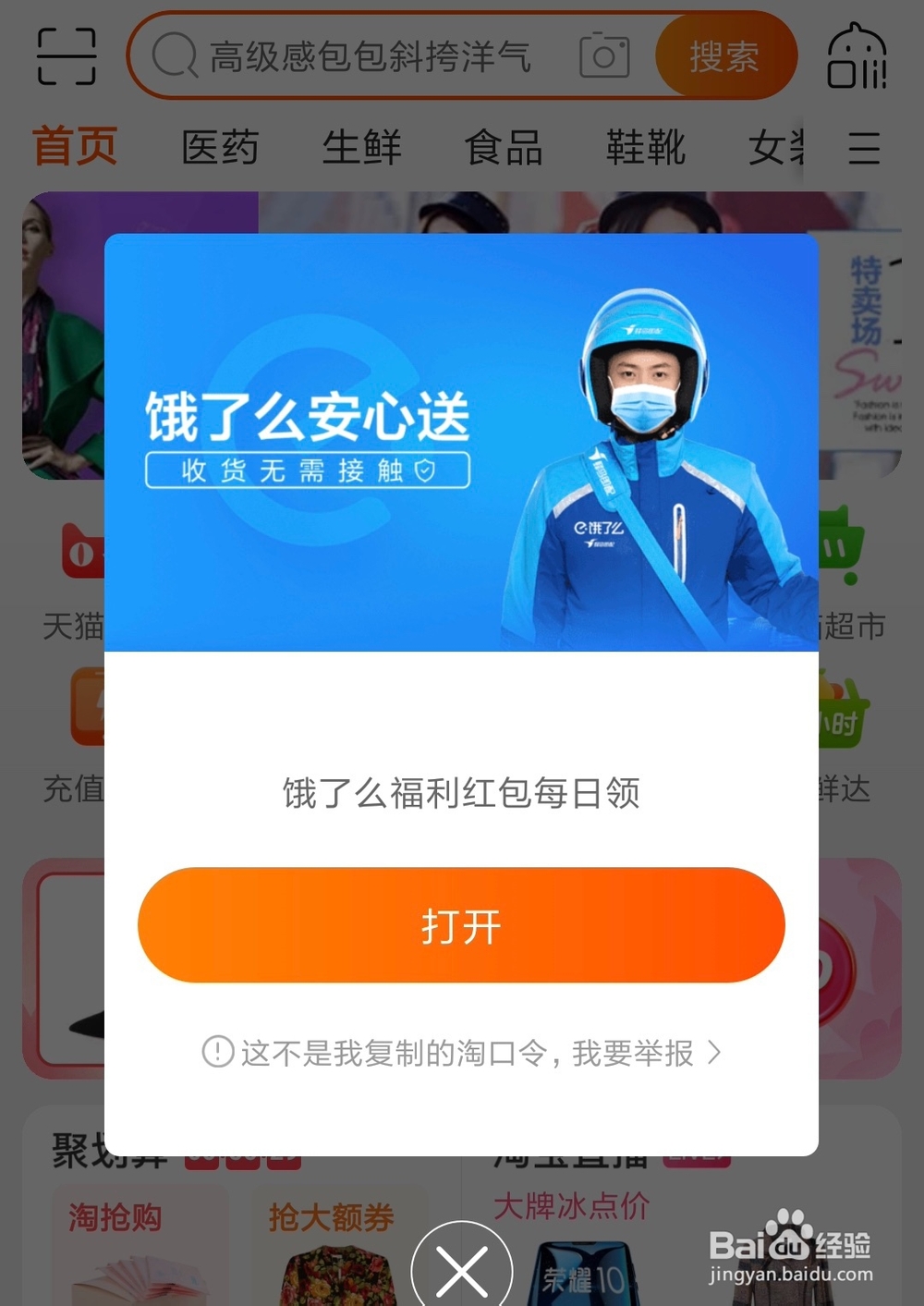The width and height of the screenshot is (924, 1306).
Task: Click the search input field
Action: click(x=370, y=56)
